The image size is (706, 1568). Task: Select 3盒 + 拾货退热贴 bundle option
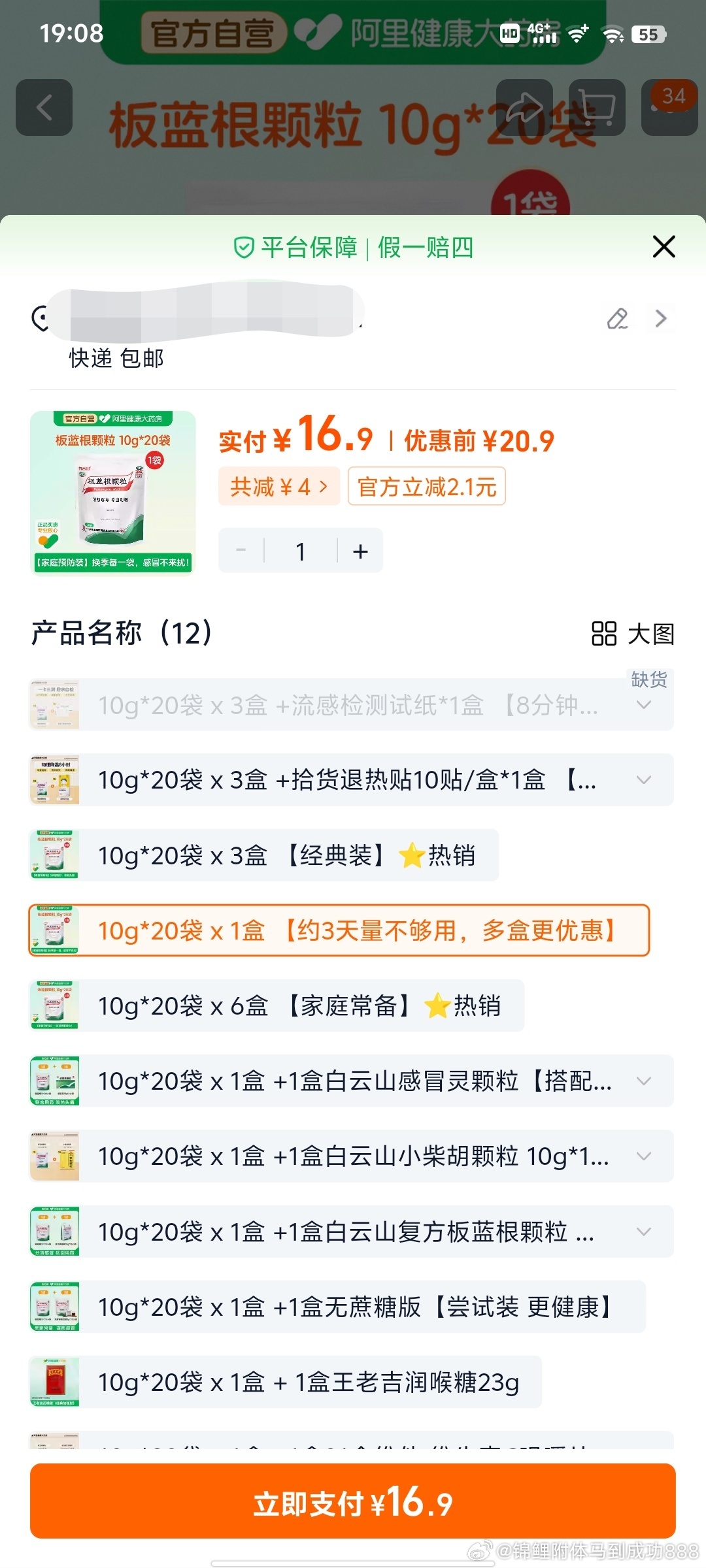click(x=346, y=780)
